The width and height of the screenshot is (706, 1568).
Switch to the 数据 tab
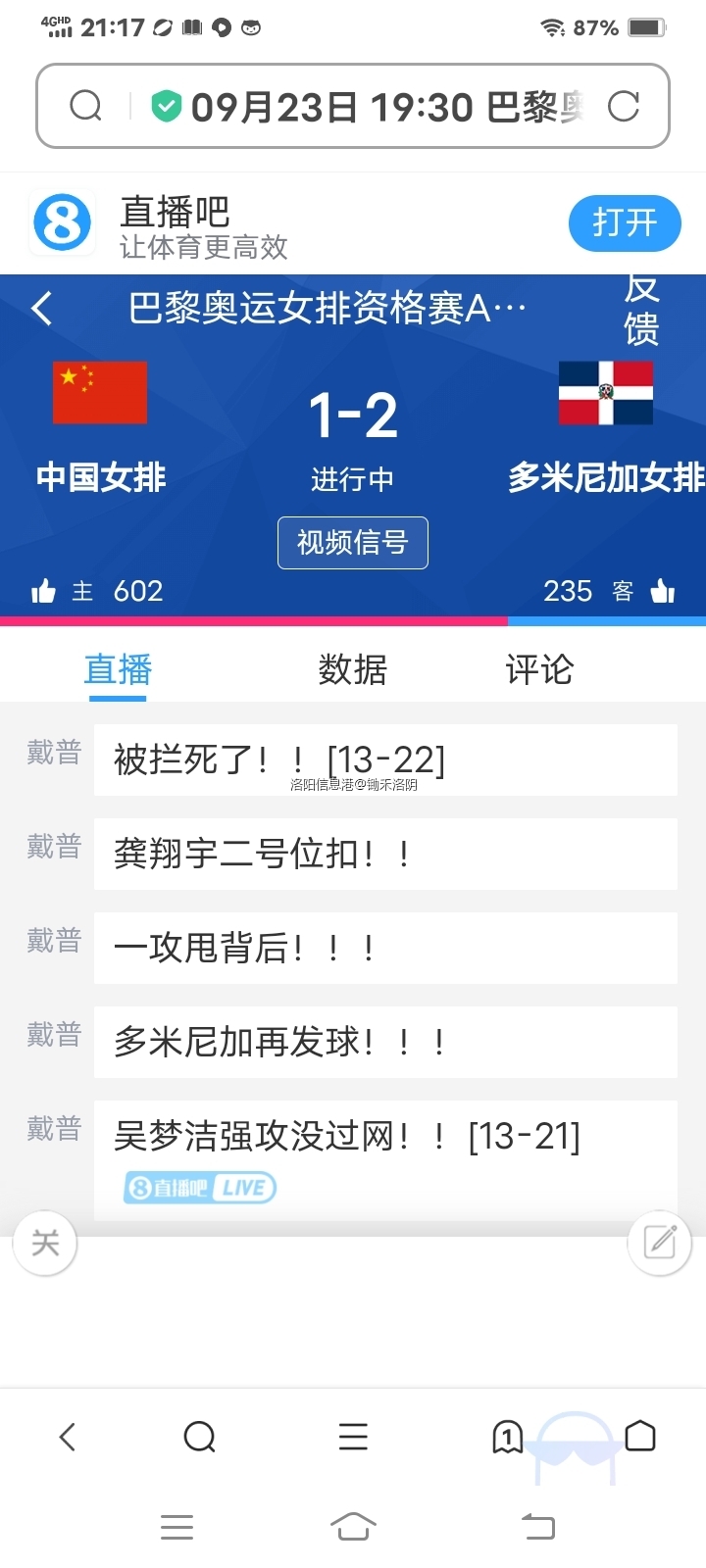tap(352, 668)
